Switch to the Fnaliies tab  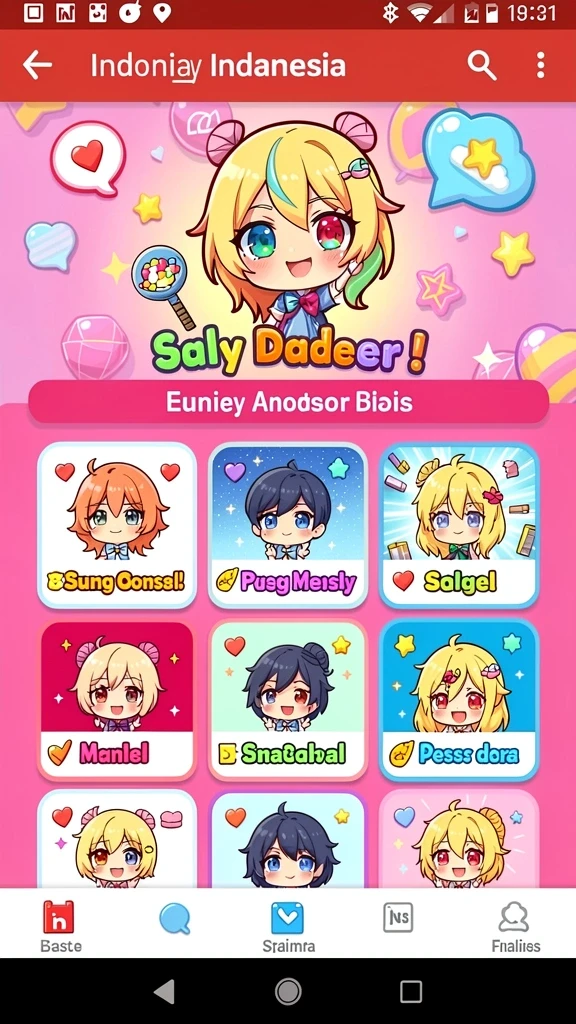(515, 926)
